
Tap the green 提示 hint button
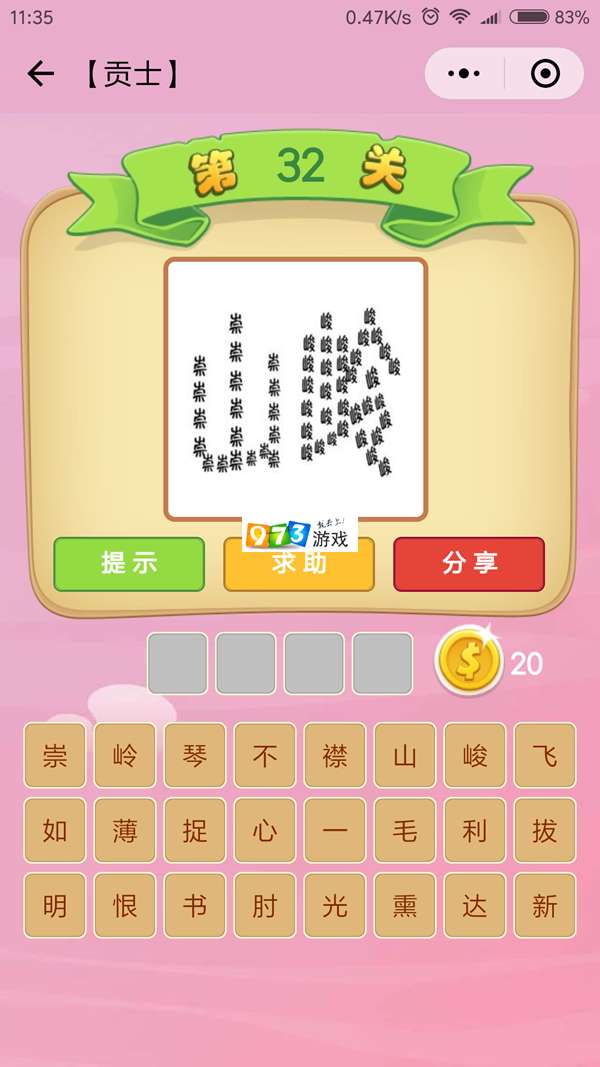(129, 564)
